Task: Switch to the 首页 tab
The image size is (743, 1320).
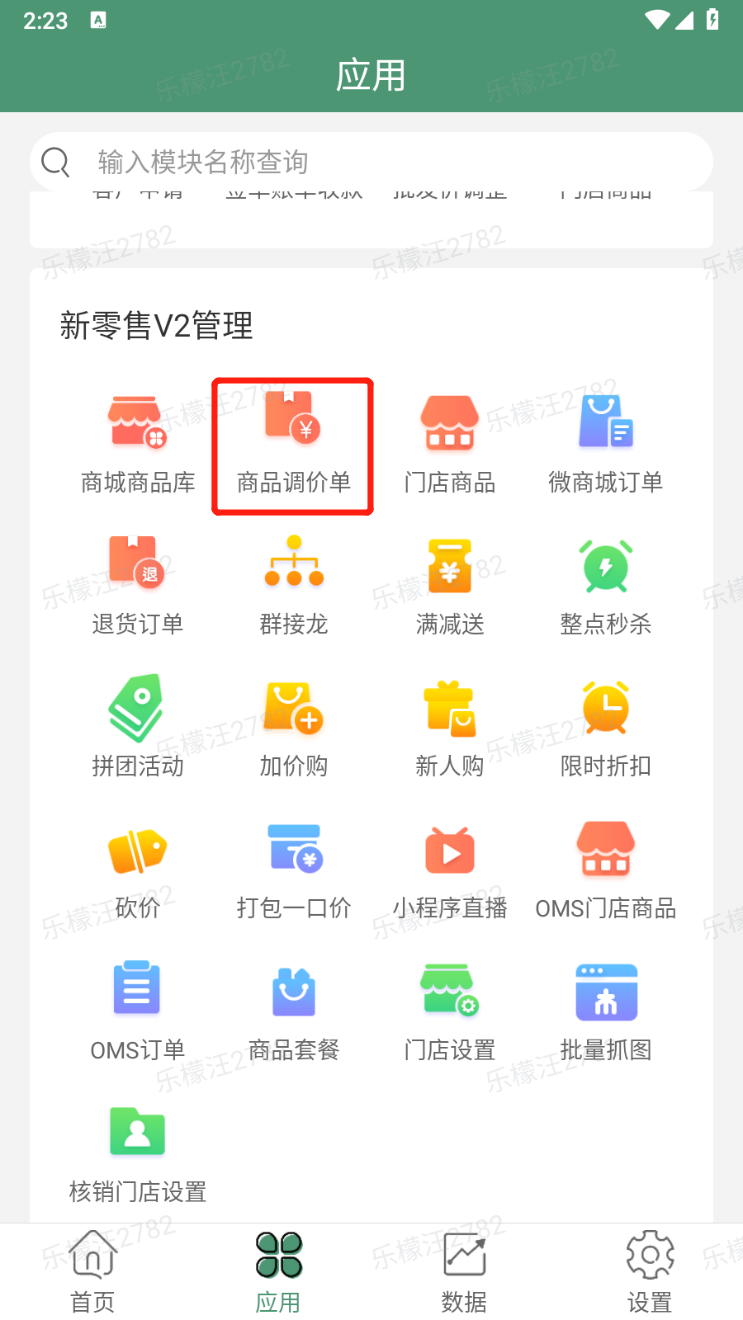Action: coord(92,1272)
